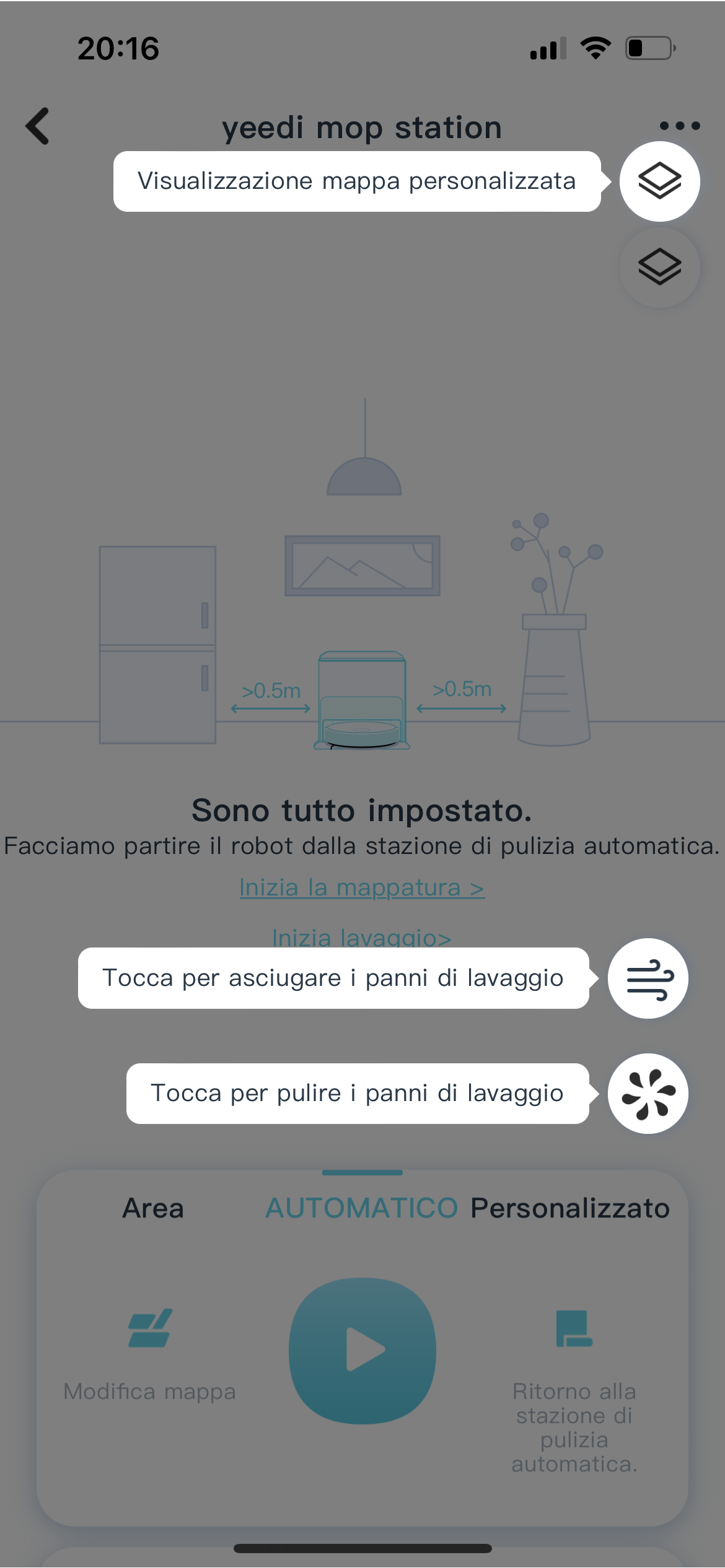
Task: Start cleaning with the play button
Action: (x=362, y=1350)
